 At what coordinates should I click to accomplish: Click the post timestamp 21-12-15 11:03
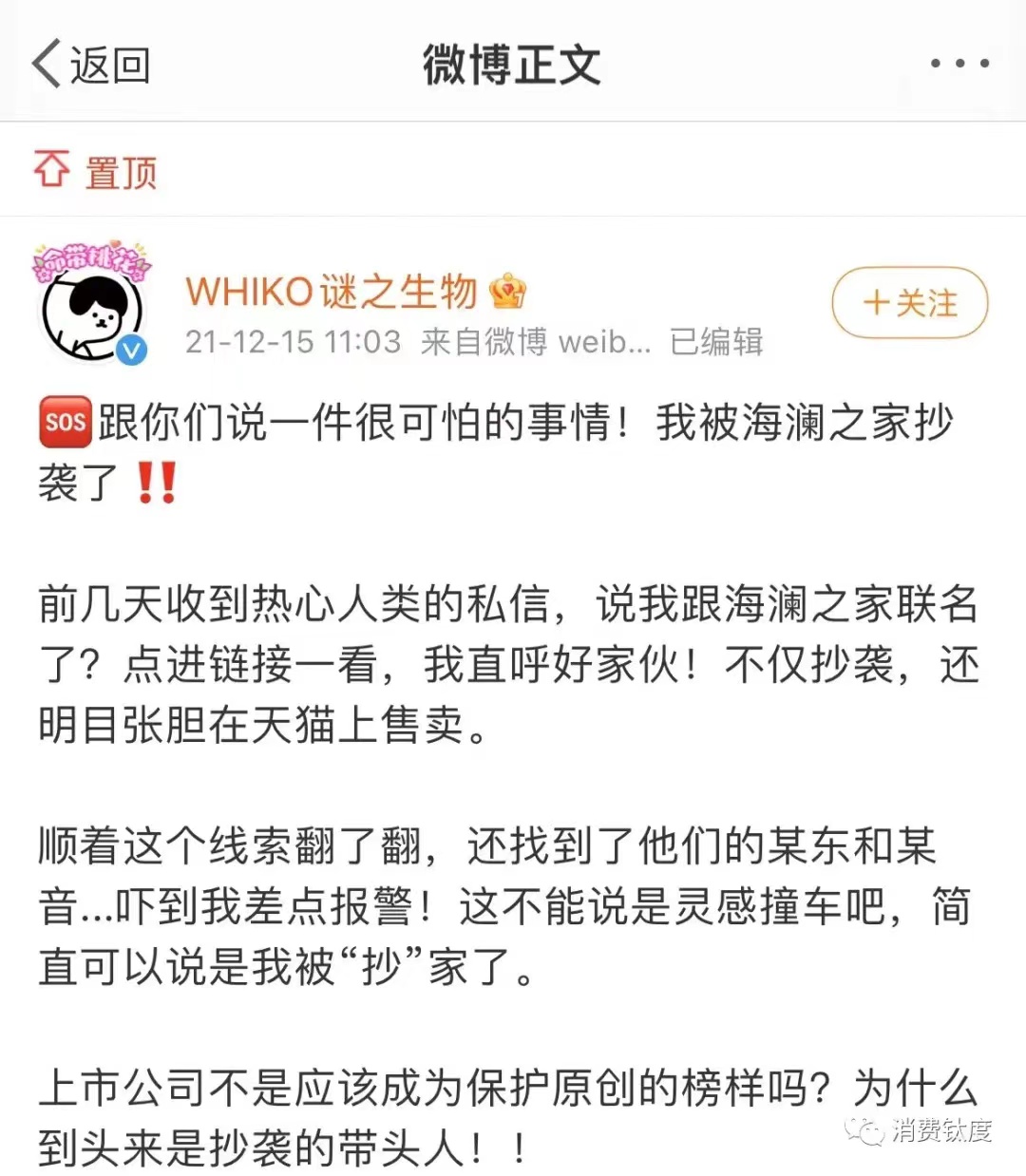pyautogui.click(x=294, y=342)
